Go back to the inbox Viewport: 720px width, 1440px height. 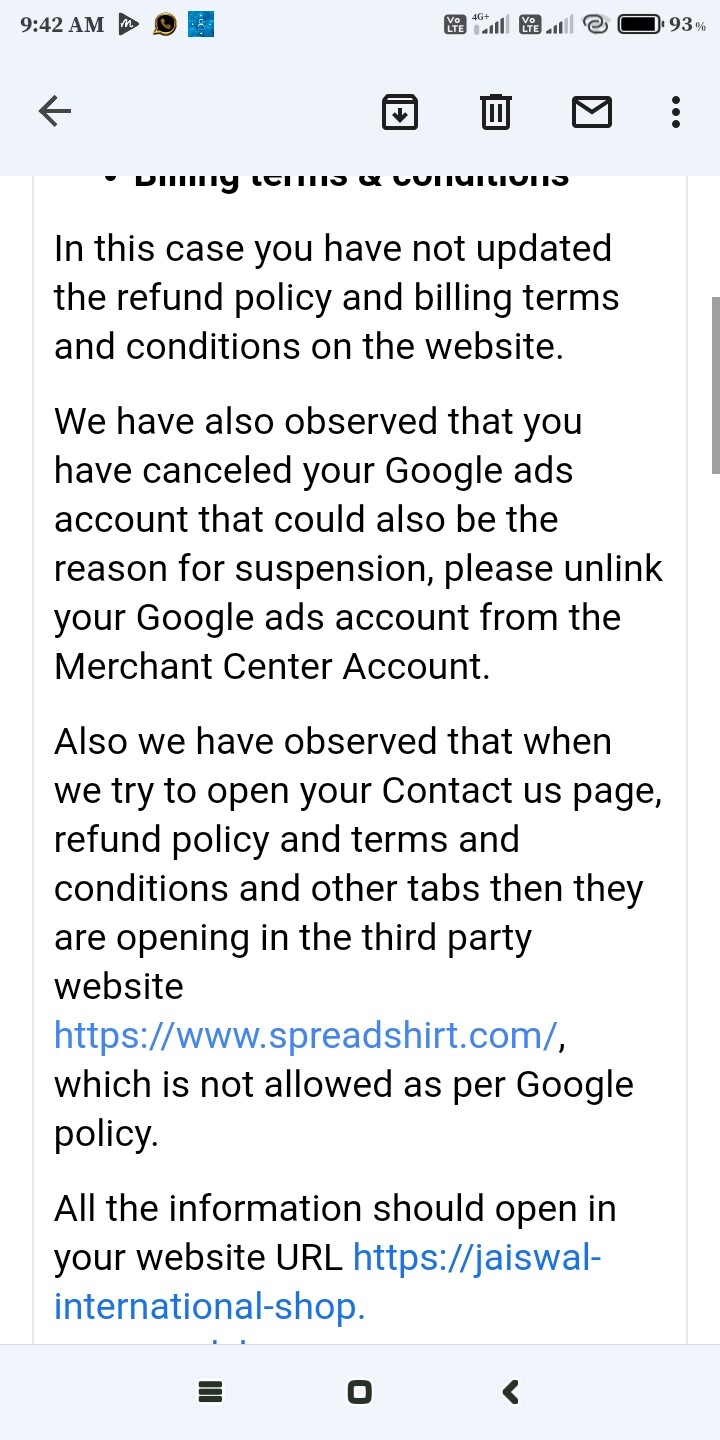[x=55, y=112]
